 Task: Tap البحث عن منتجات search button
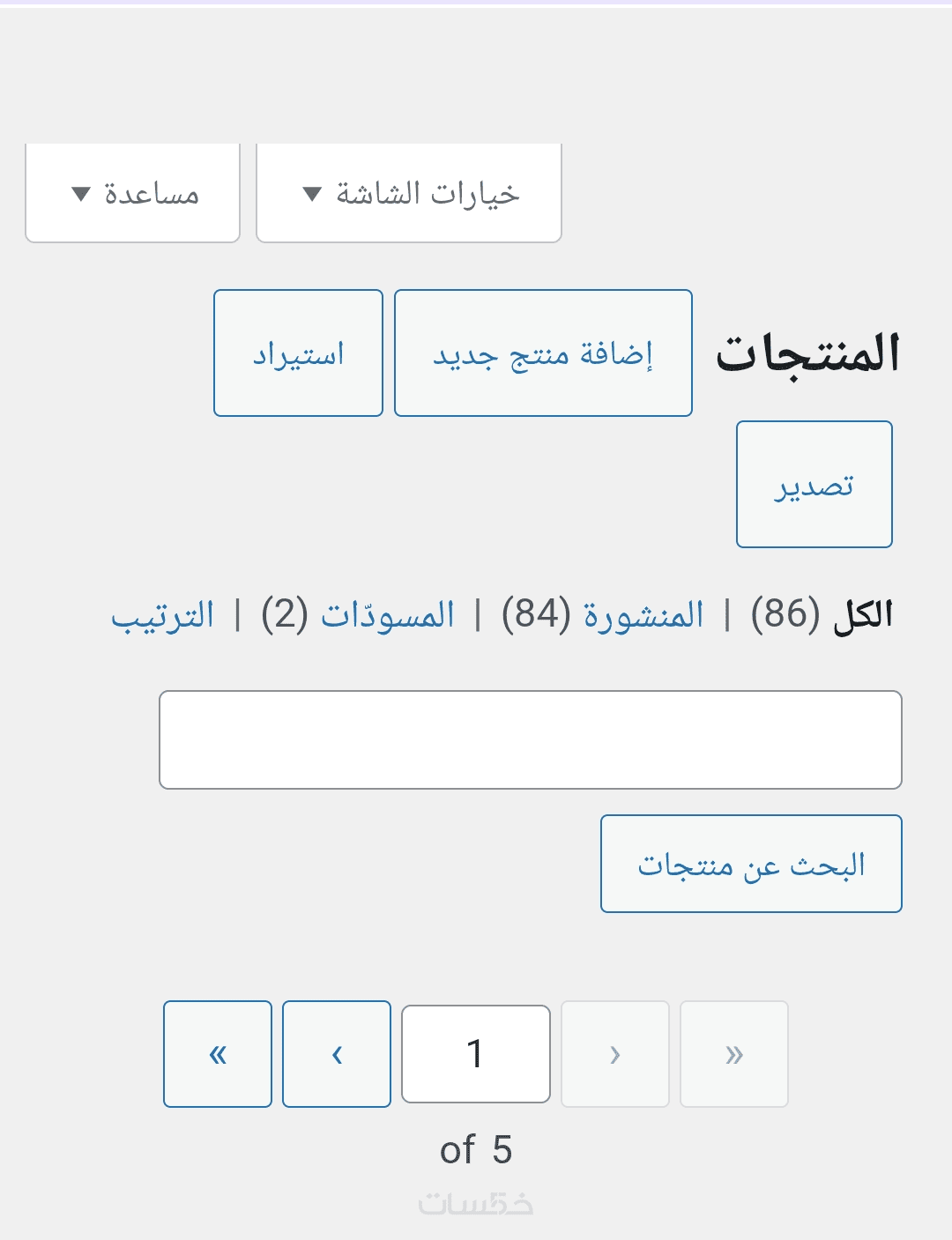coord(751,864)
